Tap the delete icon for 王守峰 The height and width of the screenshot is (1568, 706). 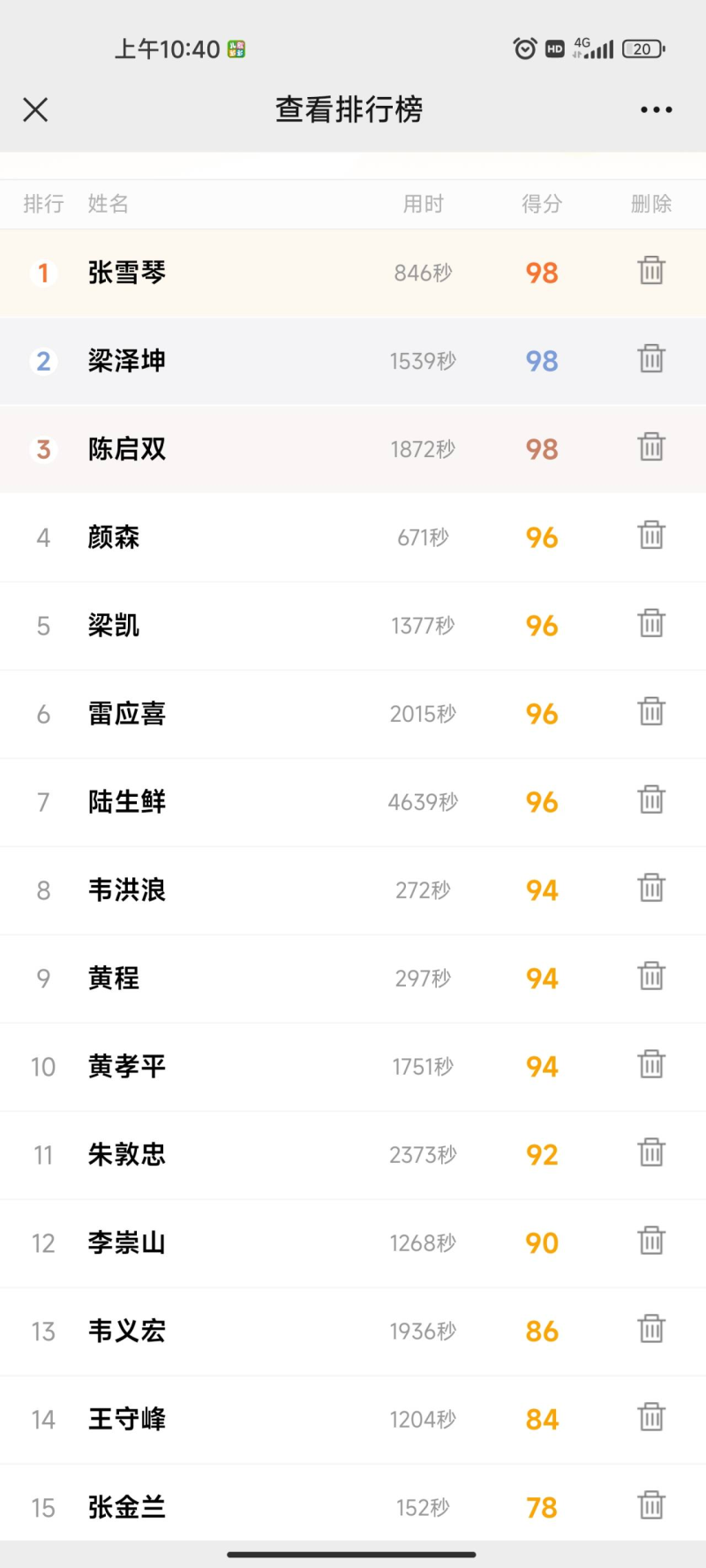click(x=651, y=1418)
